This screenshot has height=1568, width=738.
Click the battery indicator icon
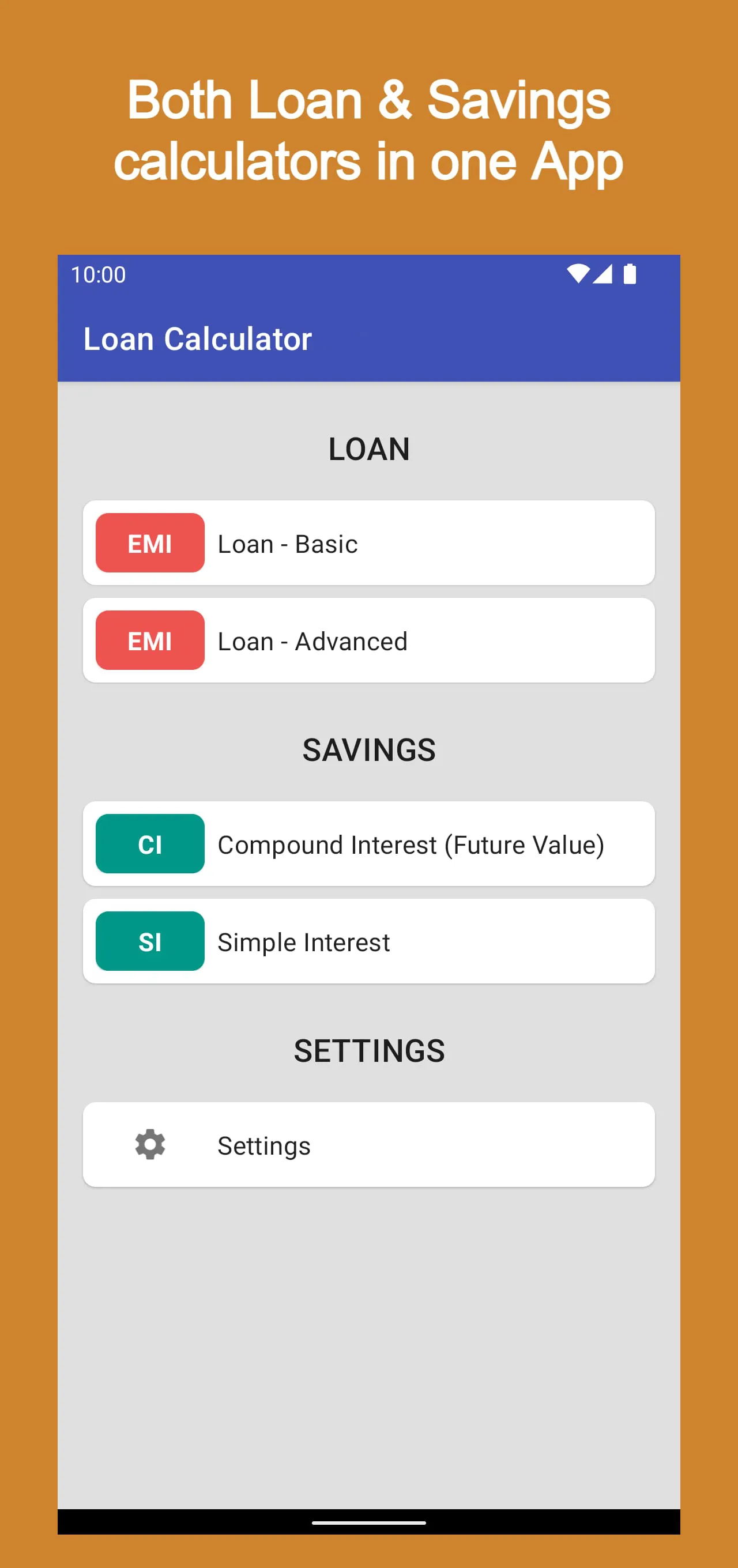[x=630, y=274]
